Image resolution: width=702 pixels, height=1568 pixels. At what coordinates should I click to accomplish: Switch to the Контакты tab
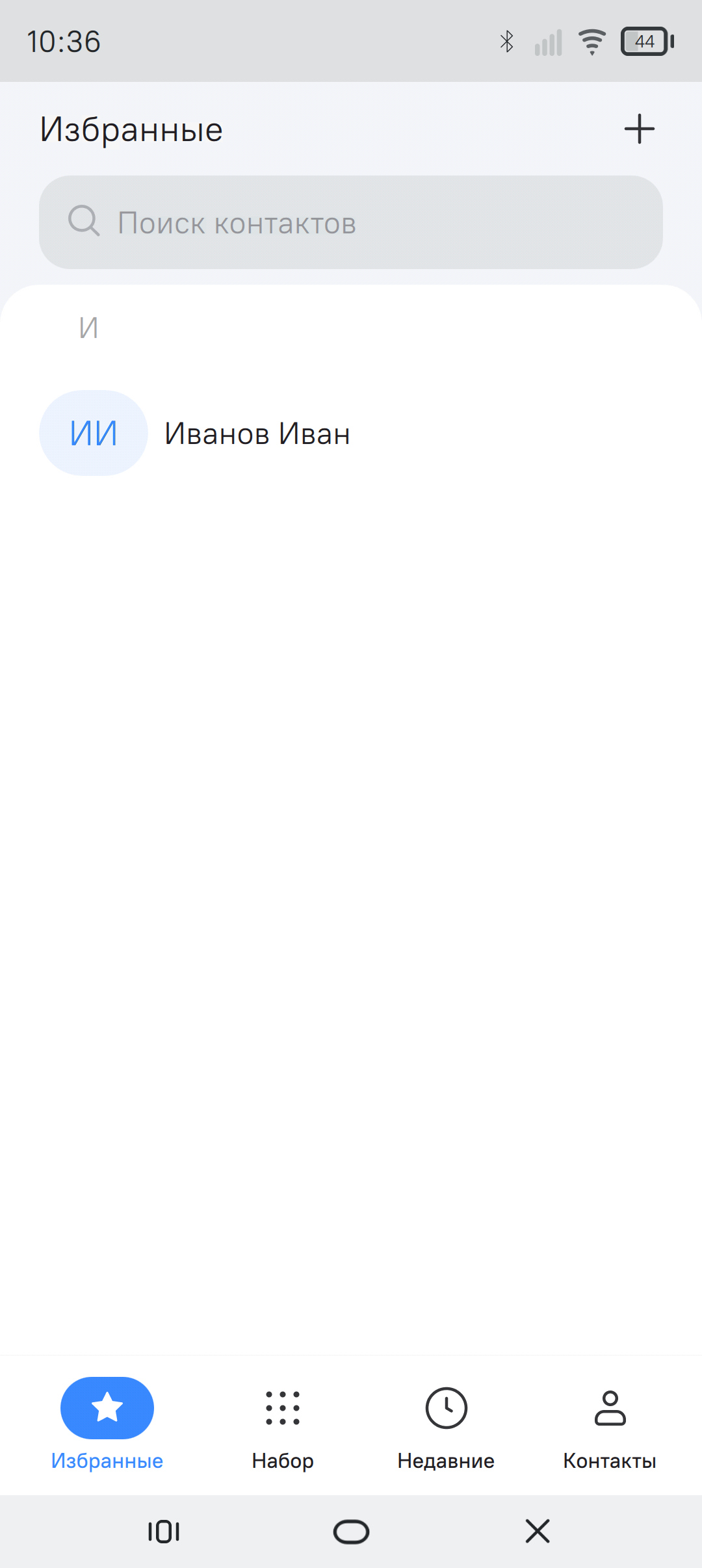point(609,1423)
